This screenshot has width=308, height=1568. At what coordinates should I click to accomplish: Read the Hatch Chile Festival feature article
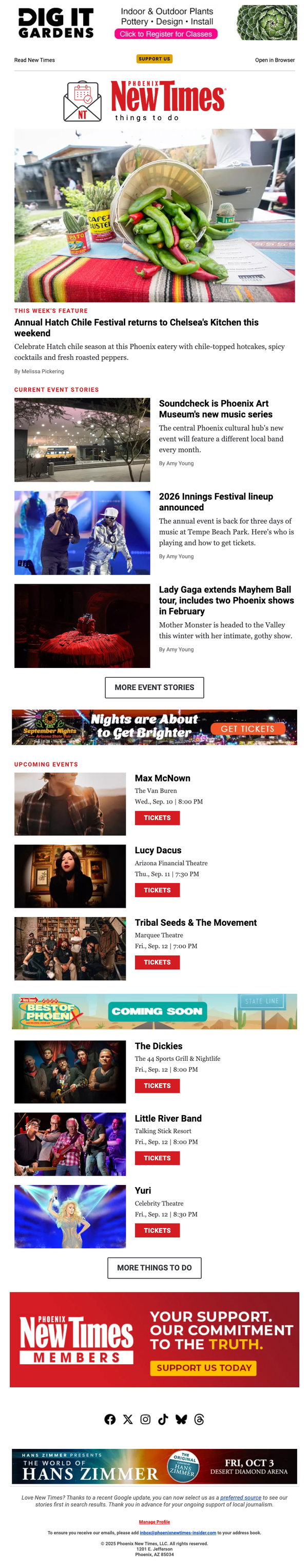pos(137,328)
